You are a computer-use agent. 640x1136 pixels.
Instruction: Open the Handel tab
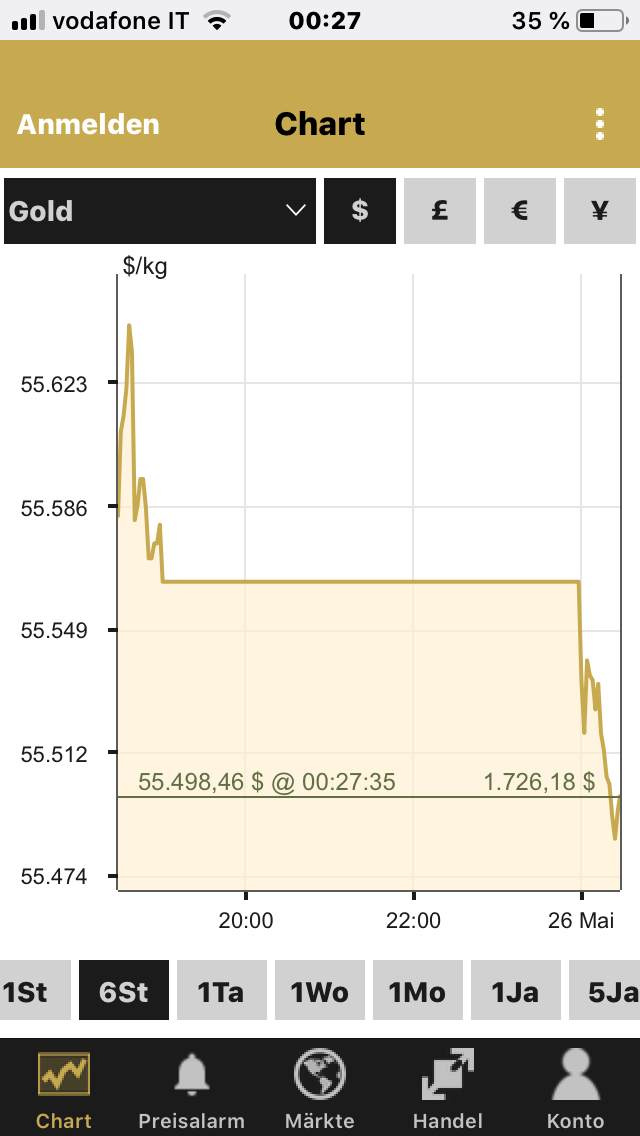[448, 1088]
